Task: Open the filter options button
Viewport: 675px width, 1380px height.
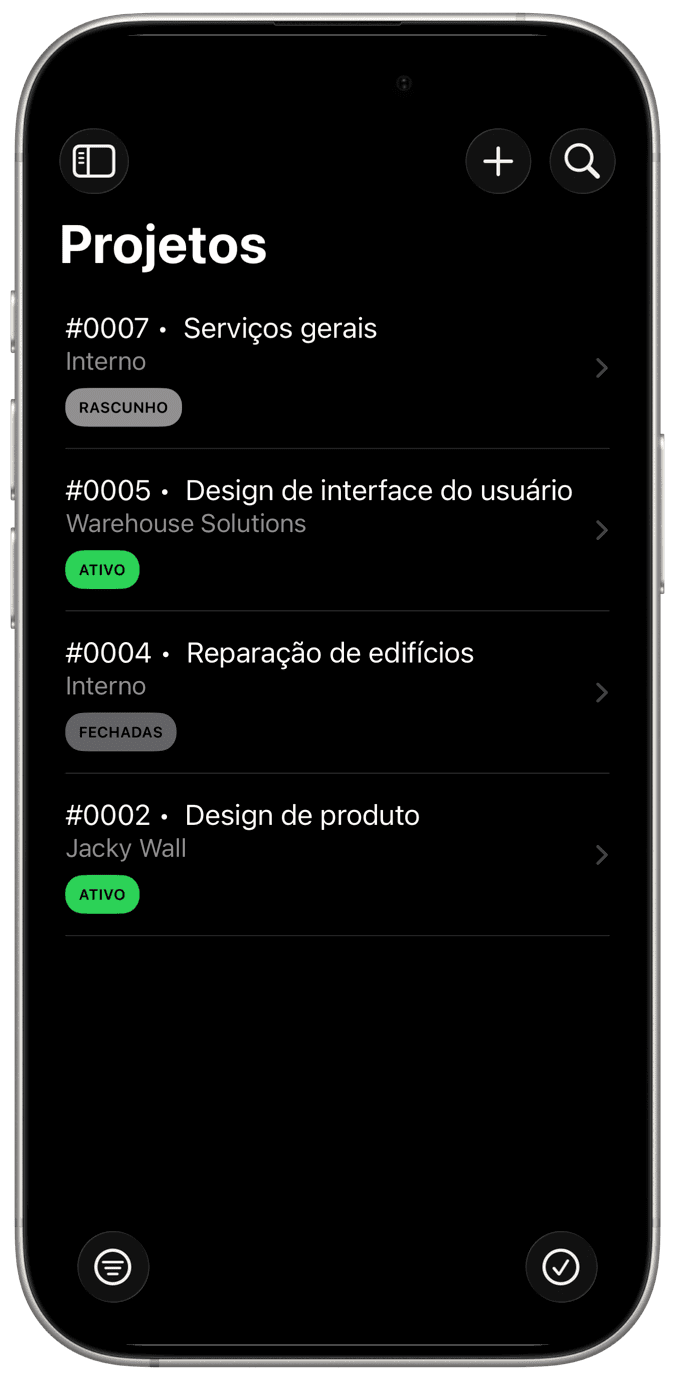Action: point(113,1267)
